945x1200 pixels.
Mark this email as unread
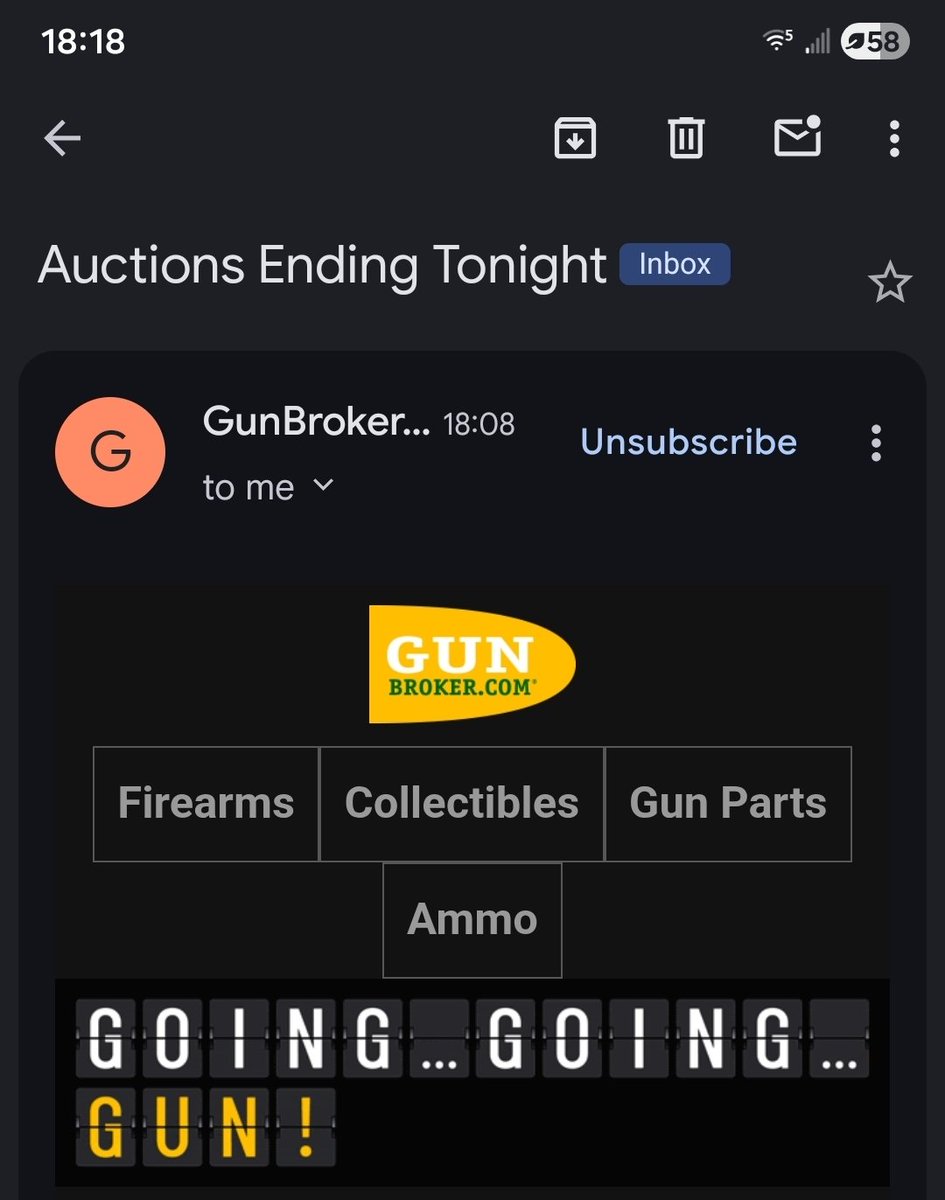[798, 137]
